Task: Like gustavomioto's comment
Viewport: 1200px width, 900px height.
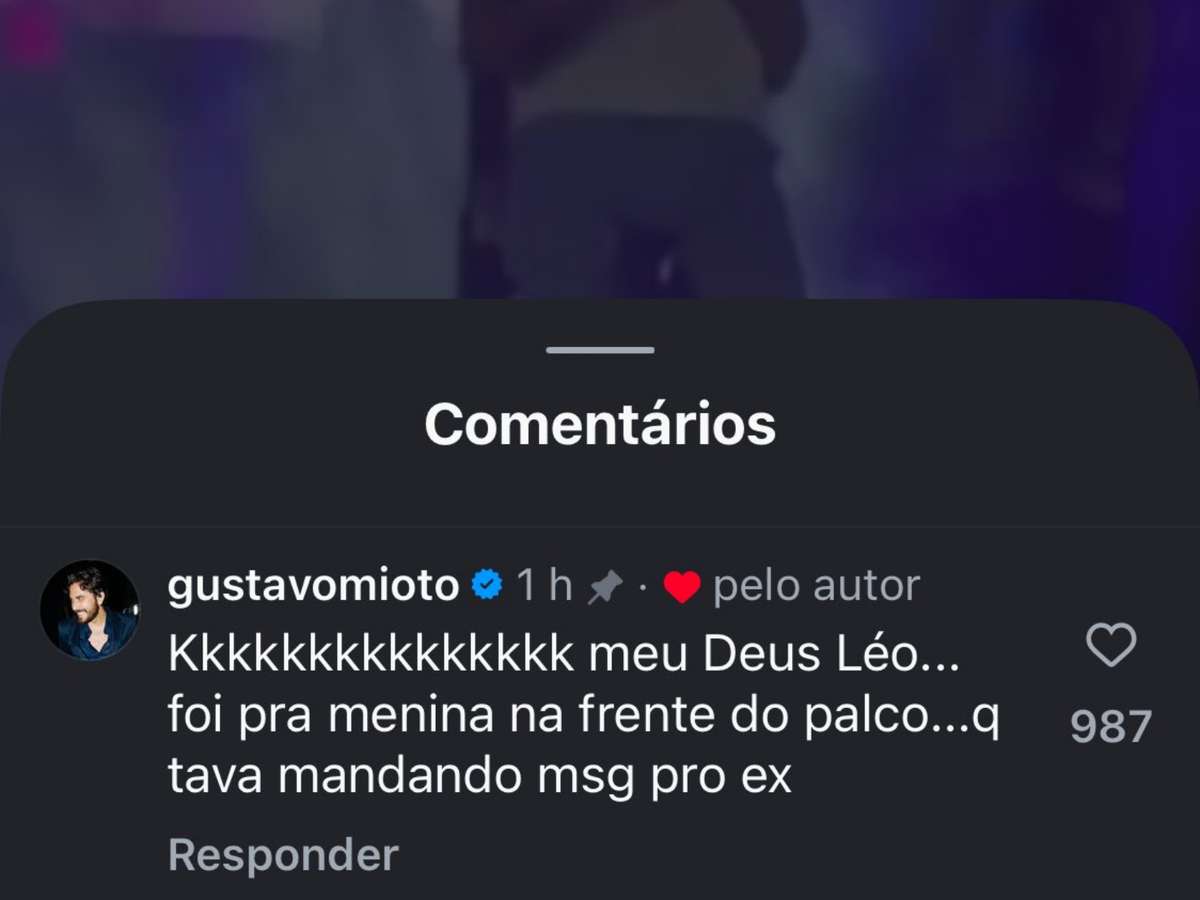Action: [1110, 646]
